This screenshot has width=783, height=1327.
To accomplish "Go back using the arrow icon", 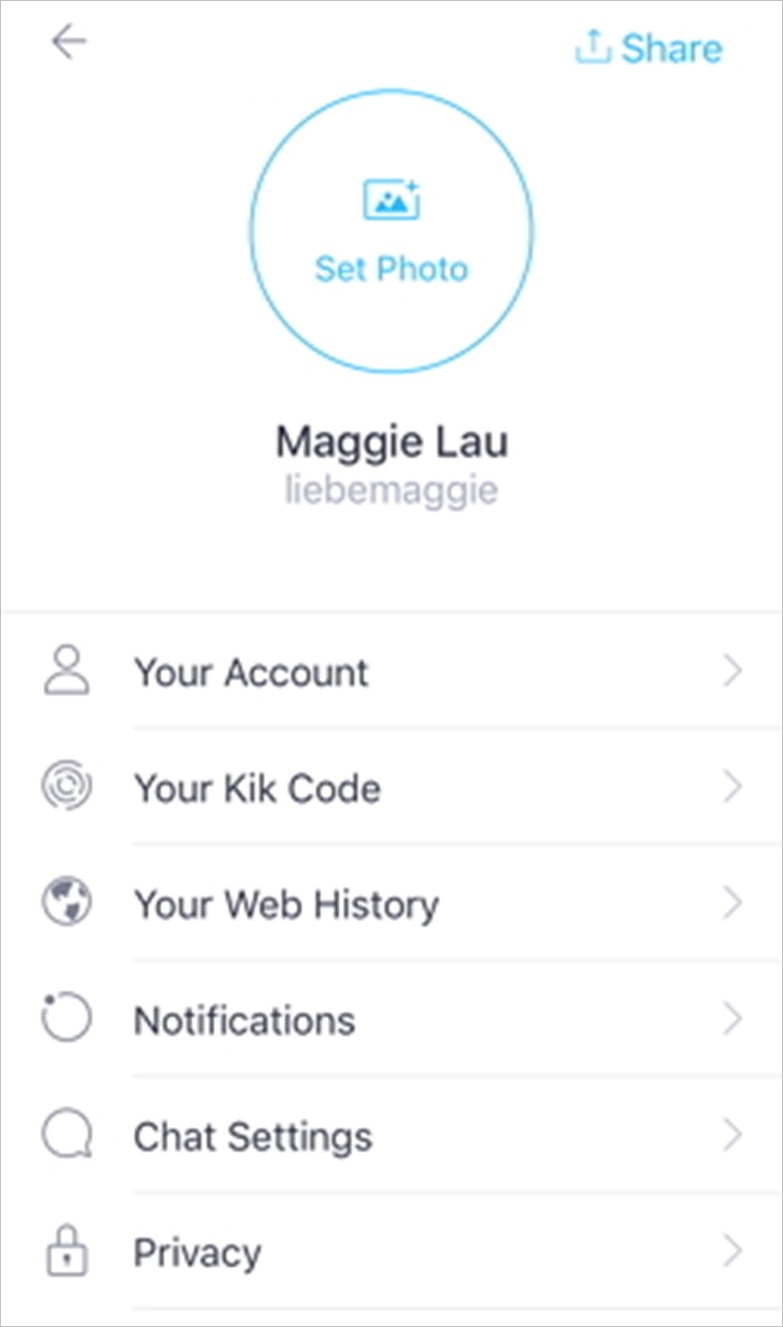I will tap(69, 43).
